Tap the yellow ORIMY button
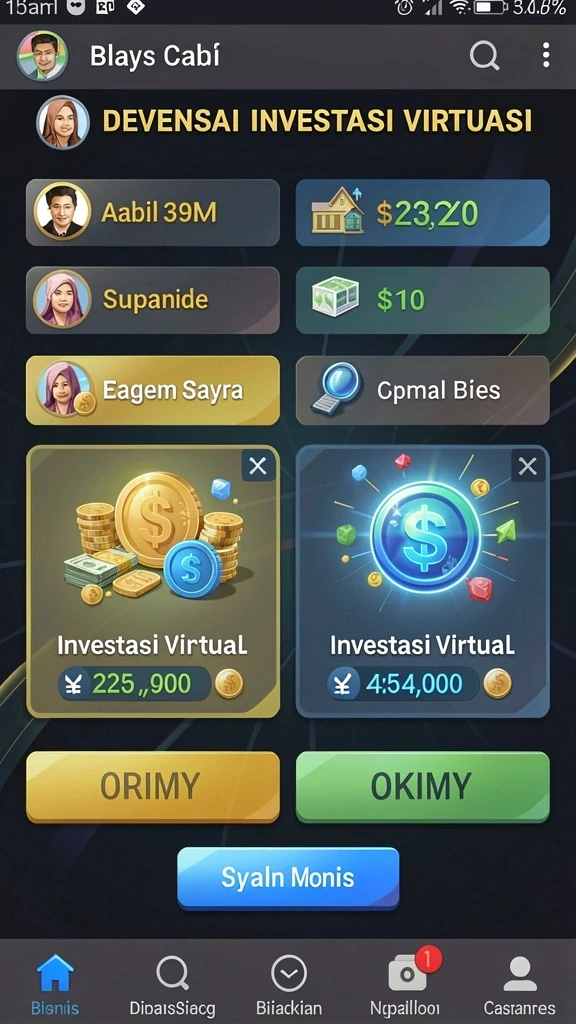Screen dimensions: 576x1024 153,786
